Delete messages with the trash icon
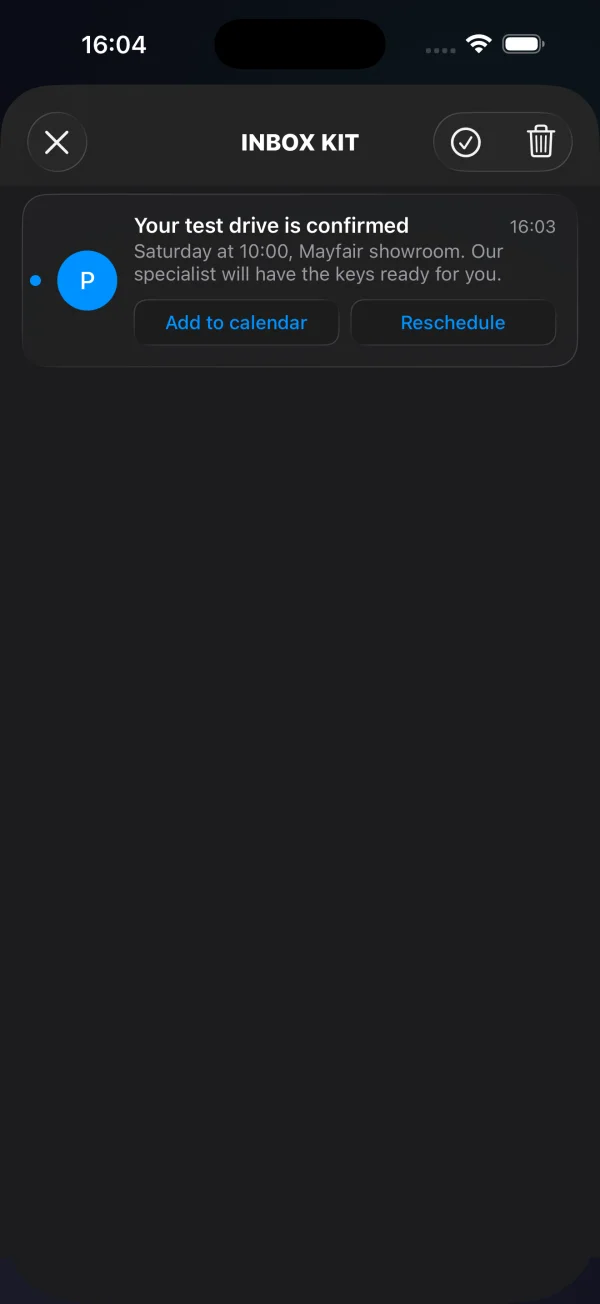 coord(541,142)
